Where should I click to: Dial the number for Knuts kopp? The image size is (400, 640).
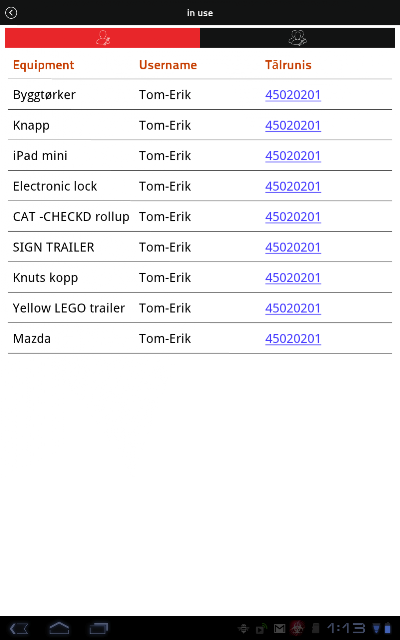[293, 278]
